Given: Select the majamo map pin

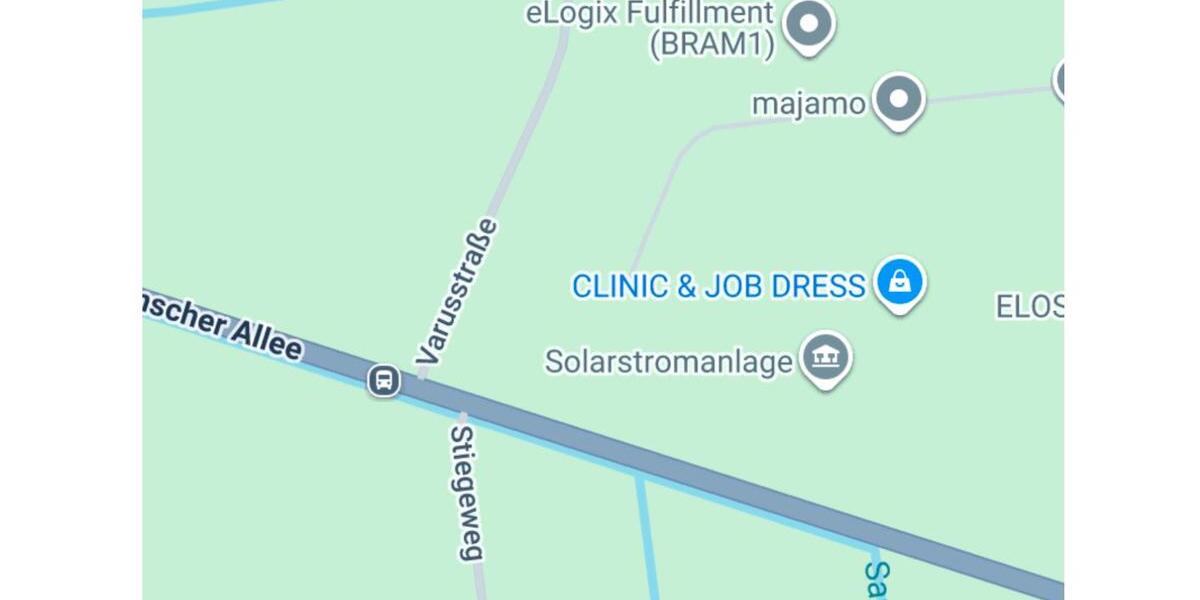Looking at the screenshot, I should (x=897, y=99).
